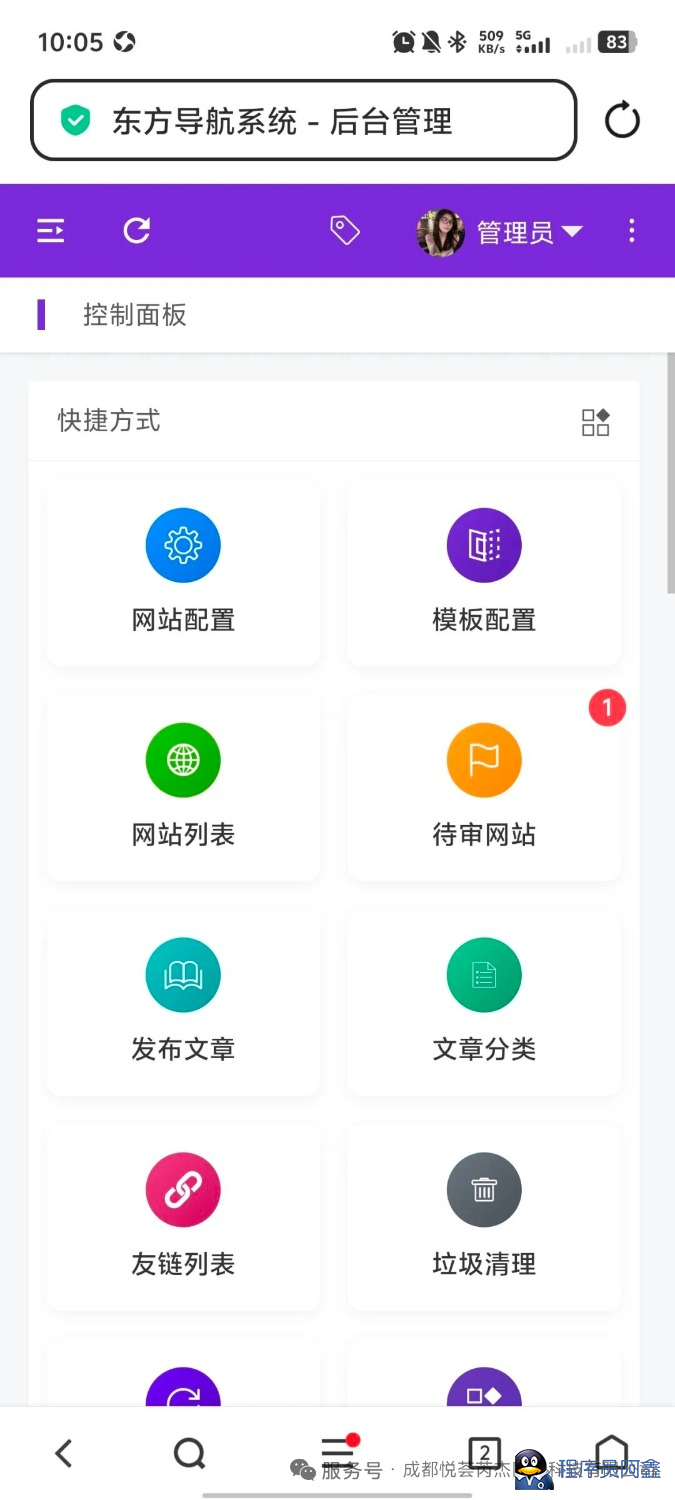This screenshot has height=1500, width=675.
Task: Go back using browser back arrow
Action: tap(64, 1453)
